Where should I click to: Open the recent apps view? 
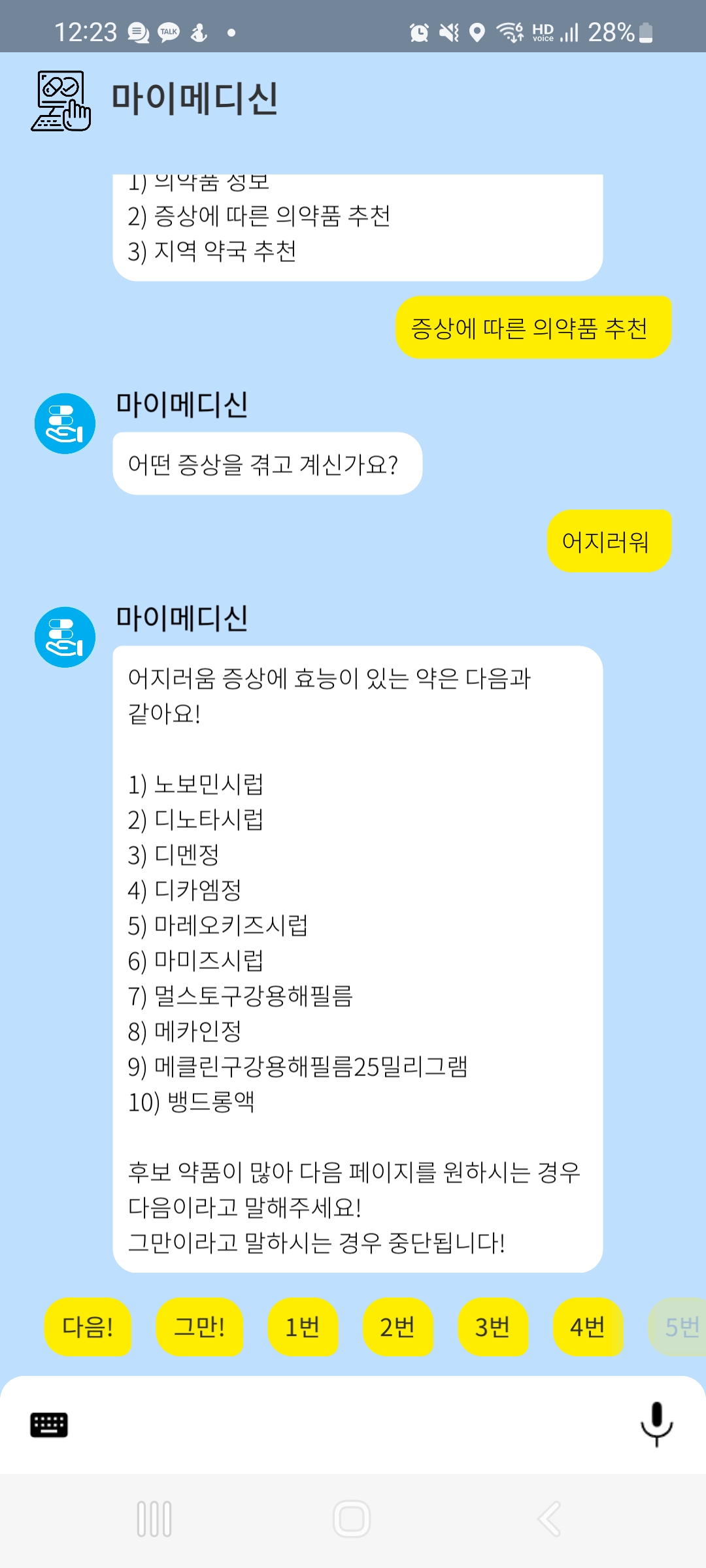pos(154,1519)
